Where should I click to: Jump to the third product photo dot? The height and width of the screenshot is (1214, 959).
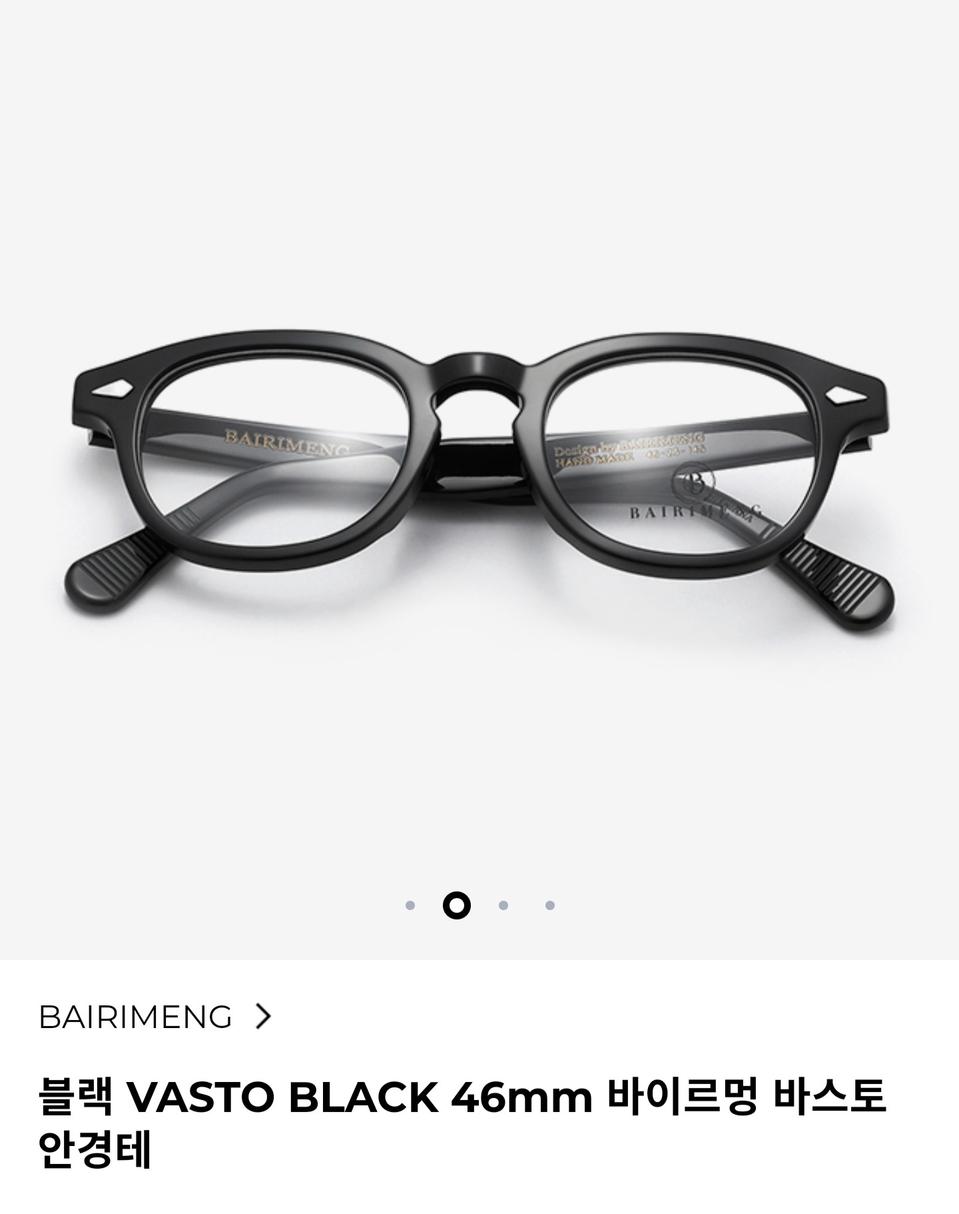[x=503, y=904]
